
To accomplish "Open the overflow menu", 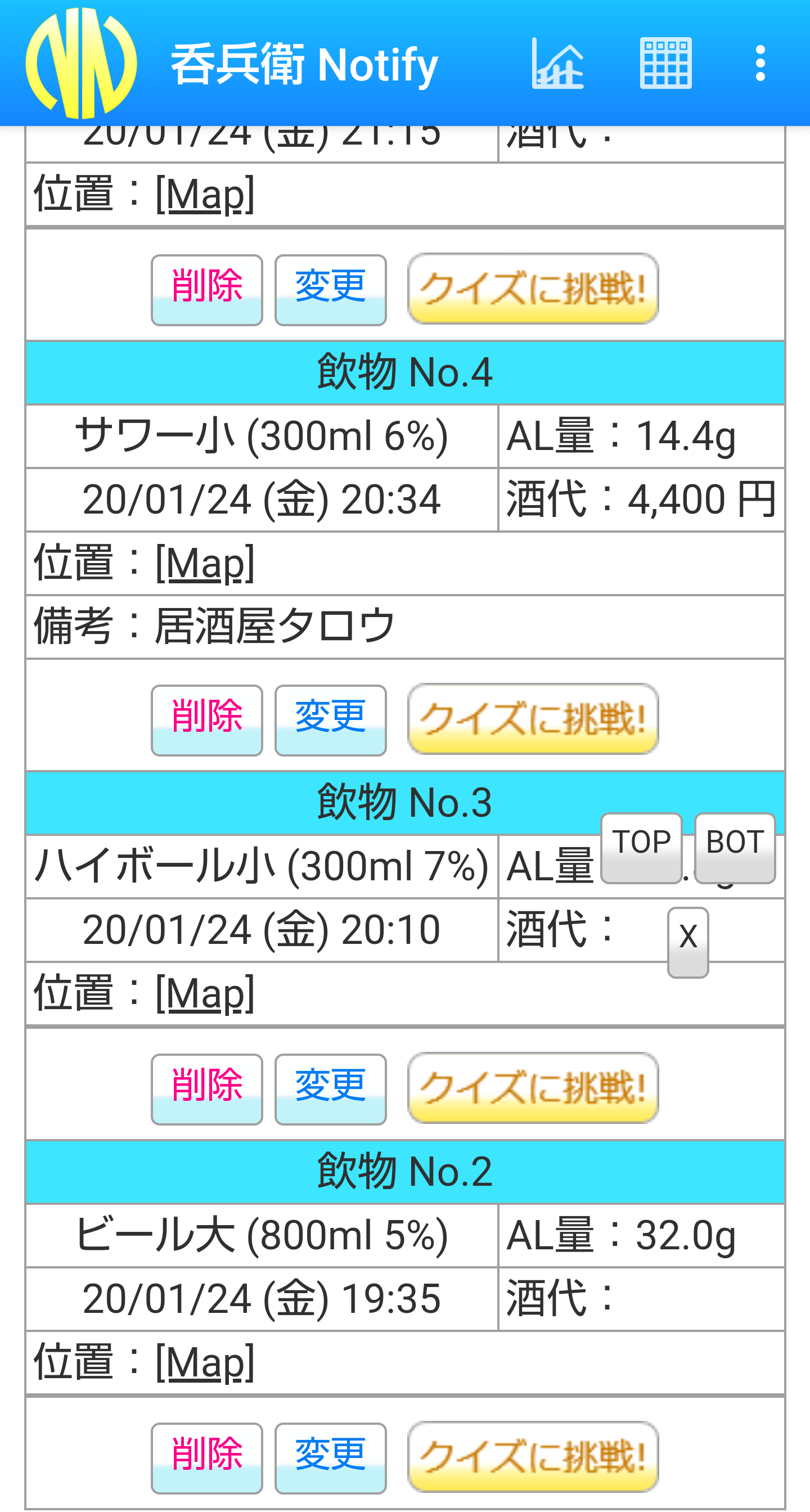I will [x=760, y=64].
